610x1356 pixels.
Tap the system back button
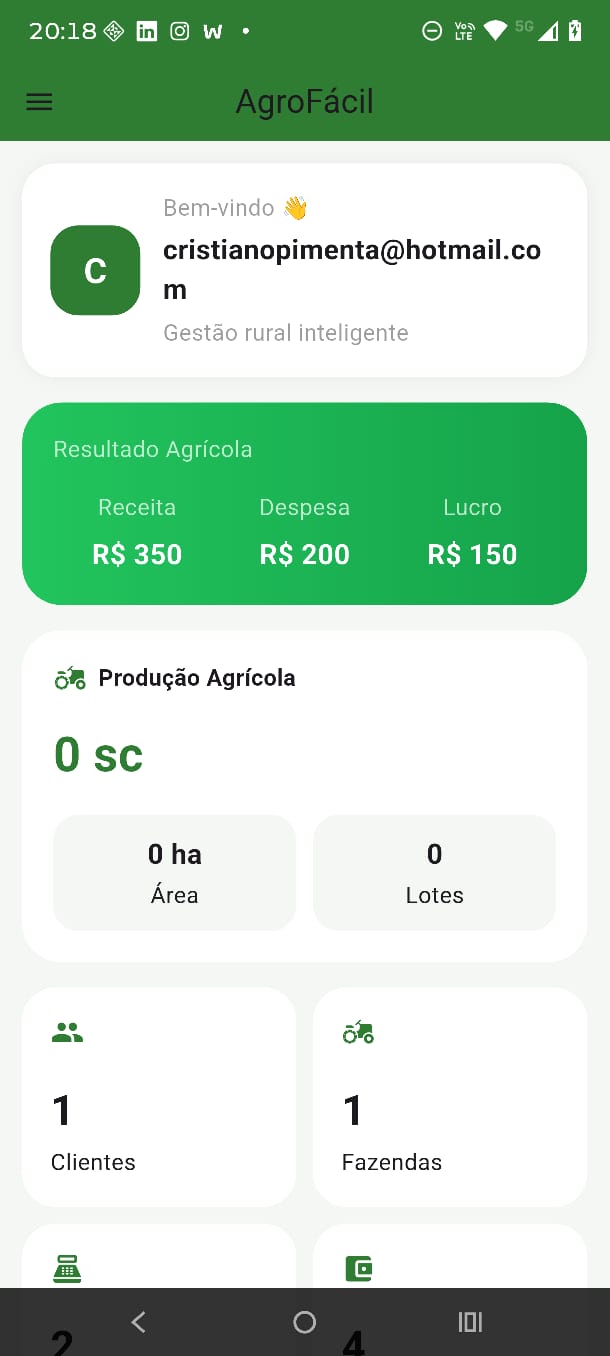pyautogui.click(x=139, y=1322)
